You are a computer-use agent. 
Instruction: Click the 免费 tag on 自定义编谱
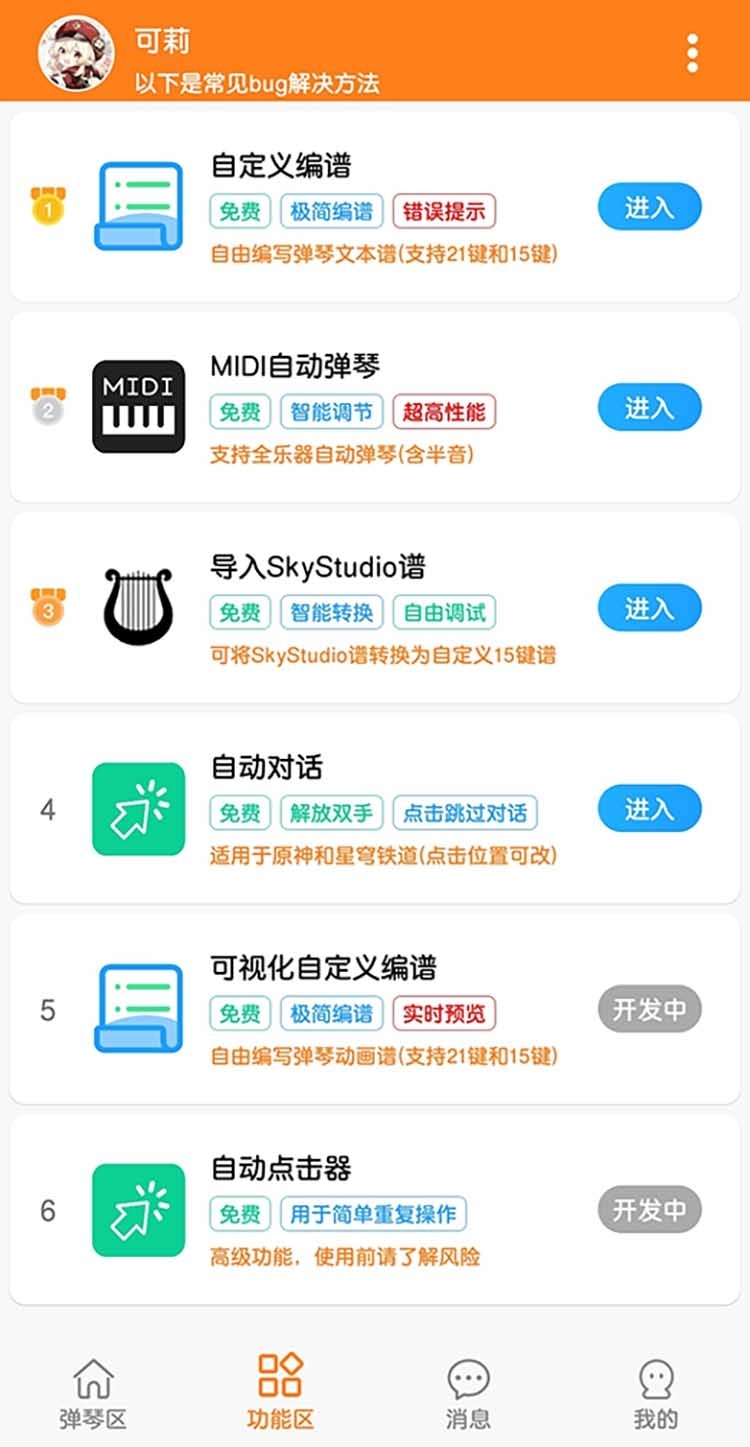tap(238, 212)
